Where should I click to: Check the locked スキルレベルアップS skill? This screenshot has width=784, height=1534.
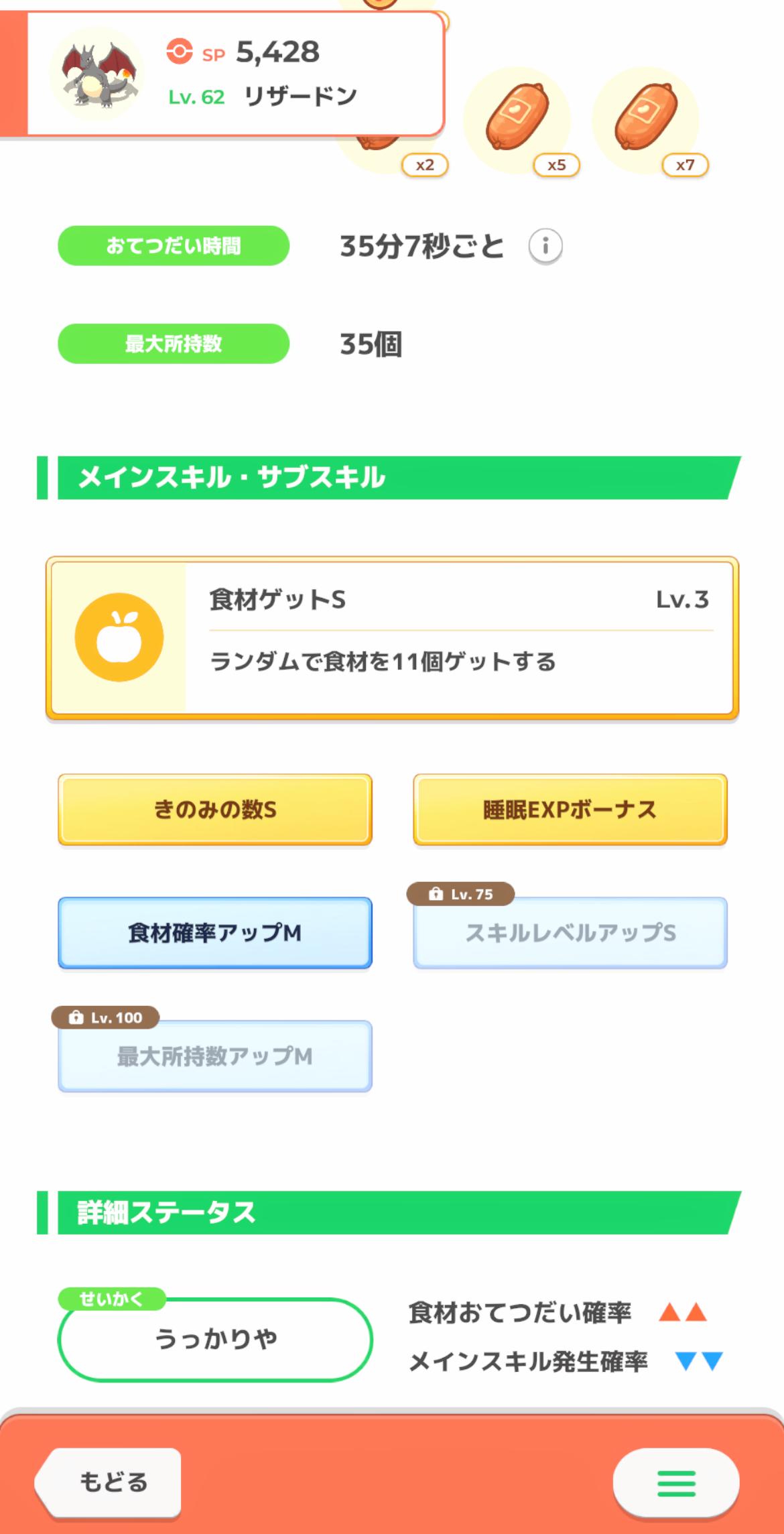click(x=570, y=933)
